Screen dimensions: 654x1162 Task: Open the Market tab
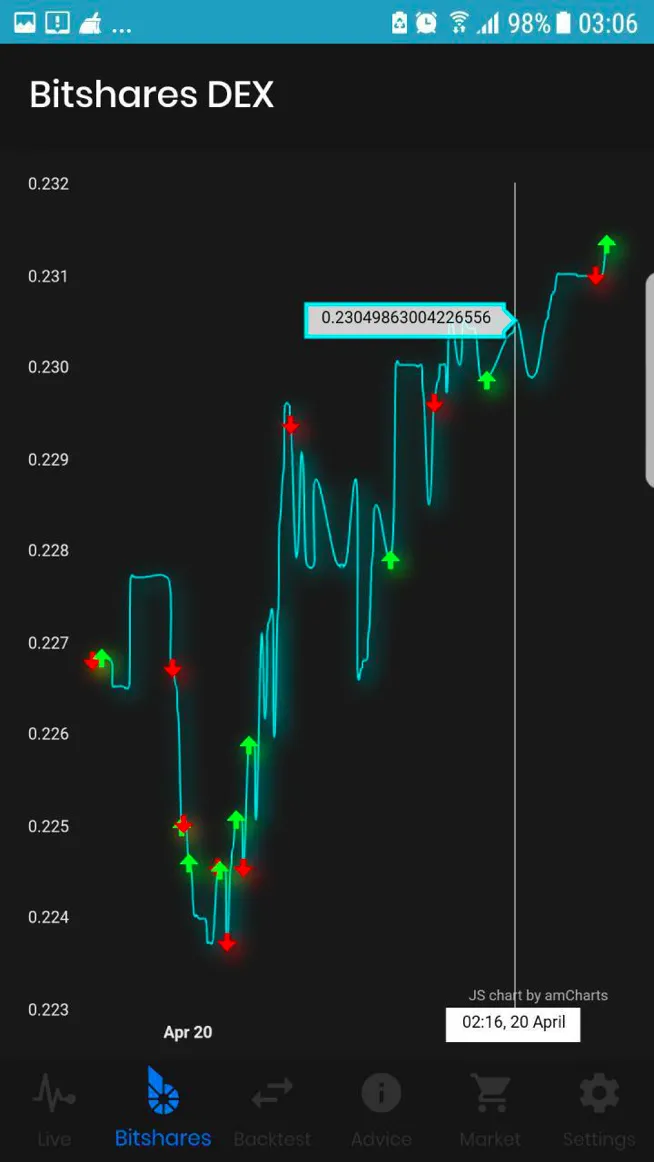(490, 1110)
